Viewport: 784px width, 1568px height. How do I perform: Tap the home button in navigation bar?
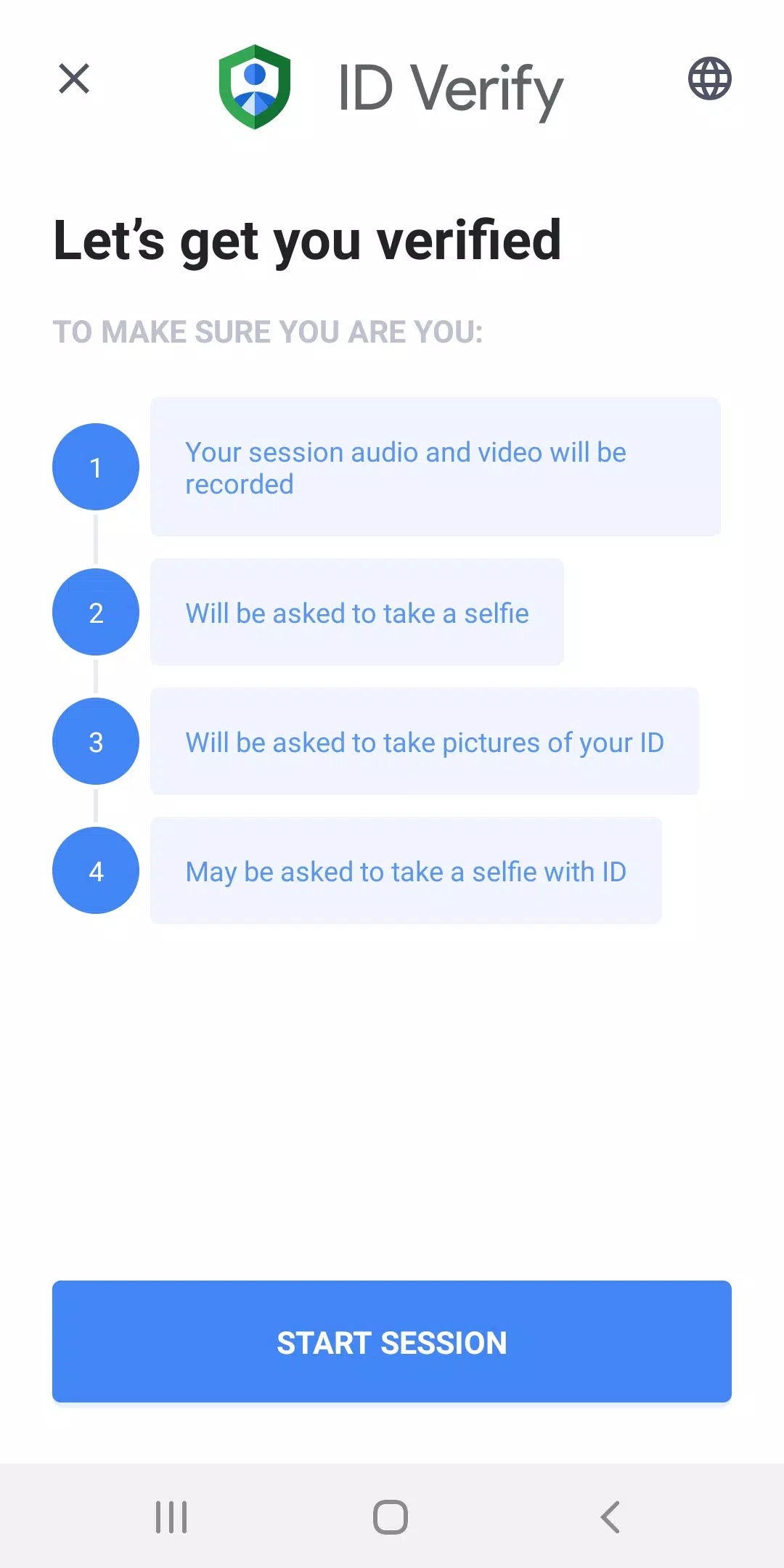pos(391,1516)
